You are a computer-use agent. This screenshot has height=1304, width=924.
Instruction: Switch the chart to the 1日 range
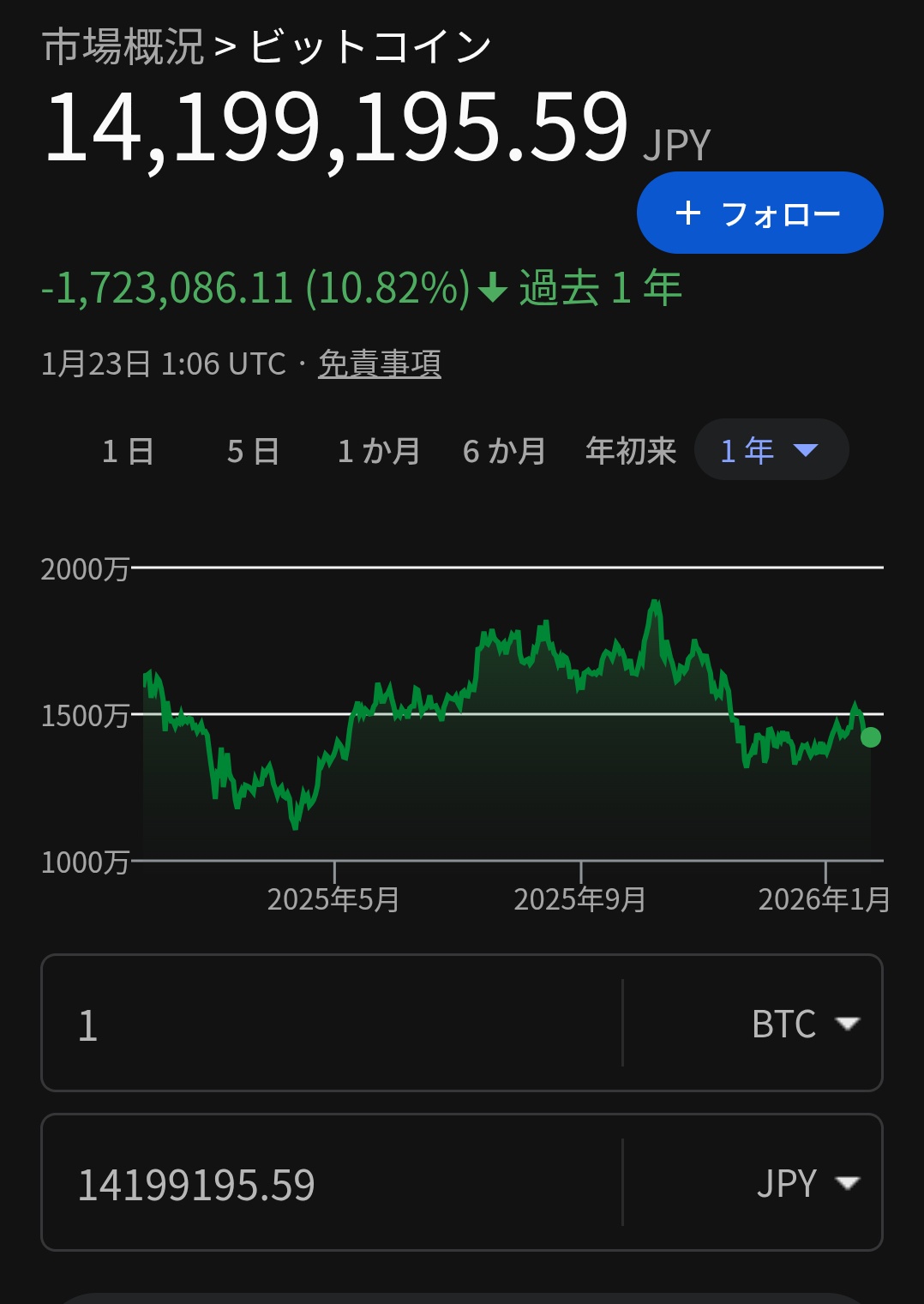tap(127, 449)
